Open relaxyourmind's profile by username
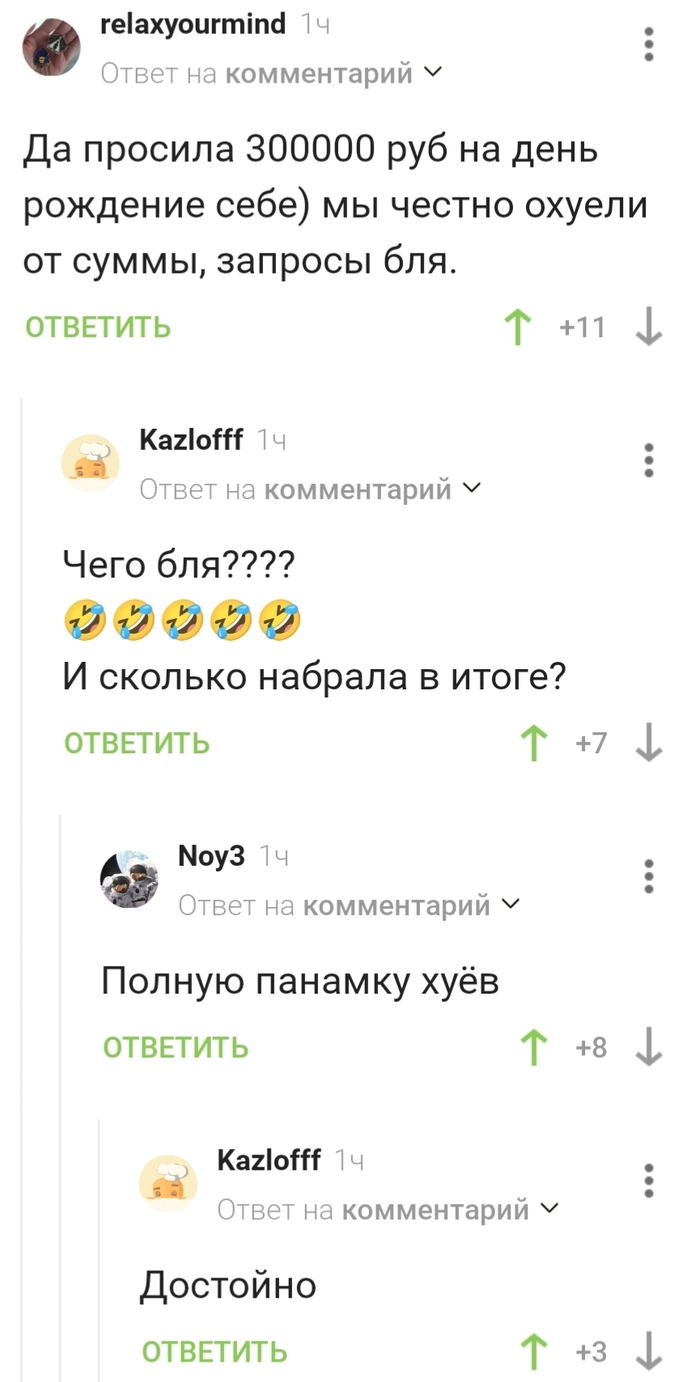Image resolution: width=700 pixels, height=1382 pixels. [193, 23]
